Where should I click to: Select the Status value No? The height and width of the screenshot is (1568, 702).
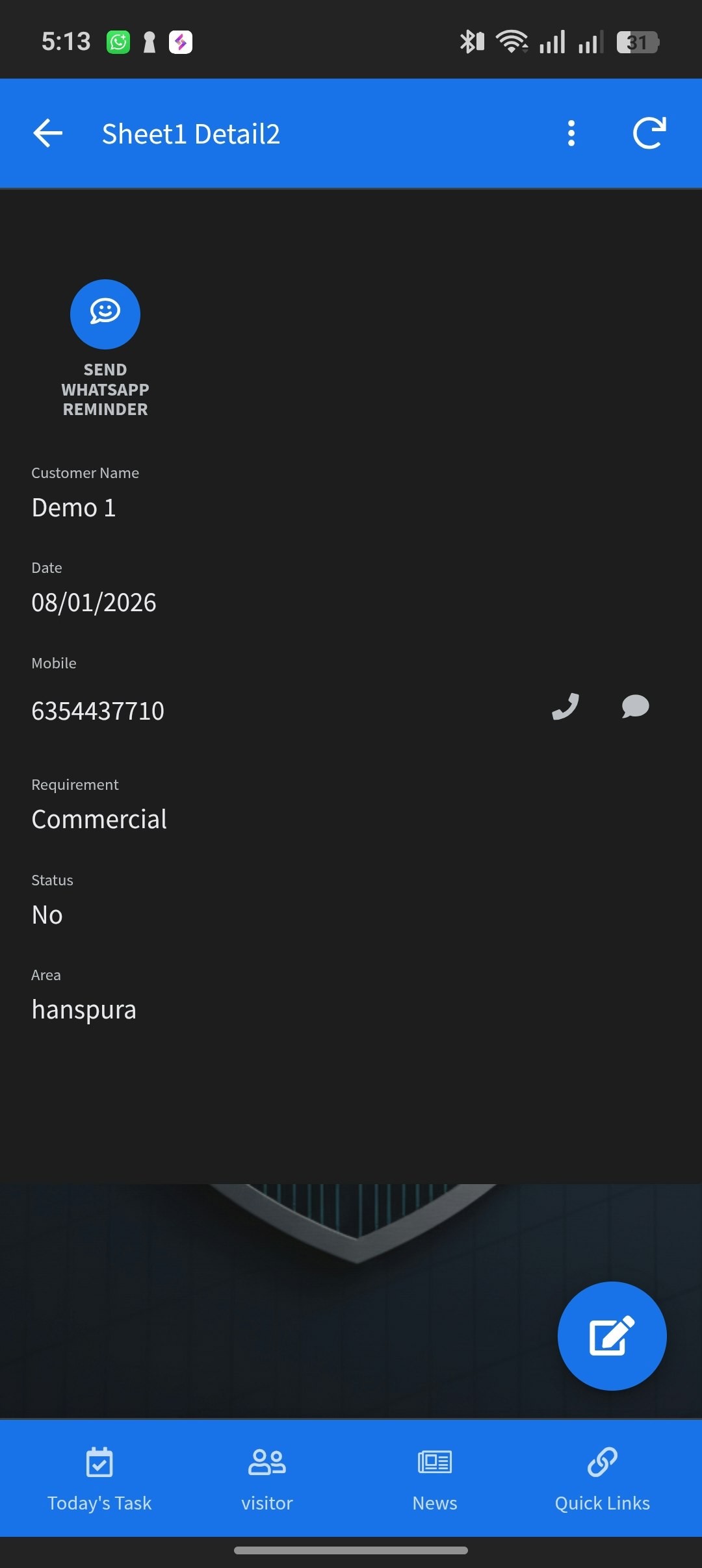click(x=47, y=914)
